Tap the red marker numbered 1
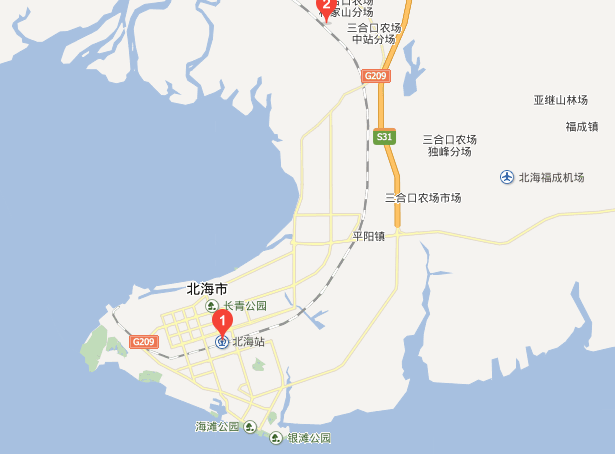Image resolution: width=615 pixels, height=454 pixels. [x=223, y=322]
